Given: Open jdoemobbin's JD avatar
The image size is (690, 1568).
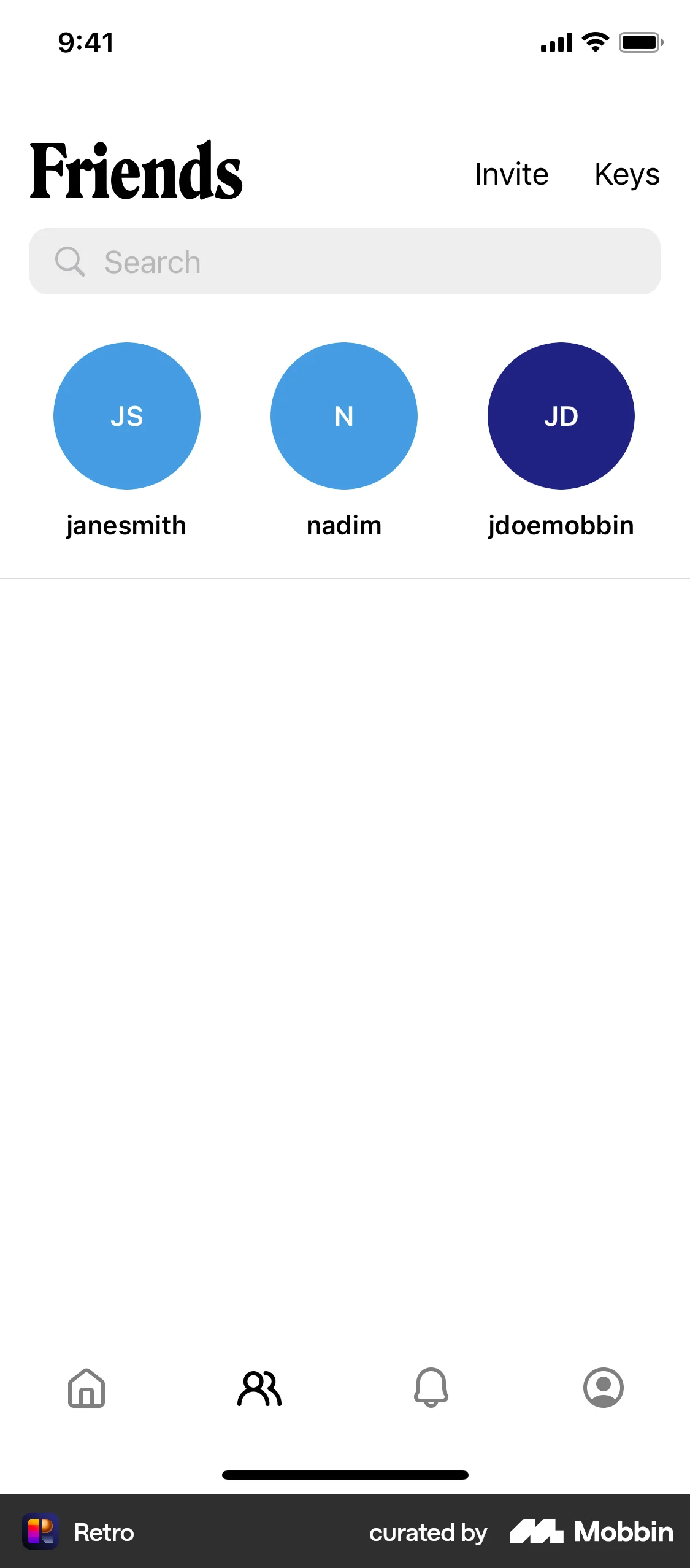Looking at the screenshot, I should tap(561, 416).
